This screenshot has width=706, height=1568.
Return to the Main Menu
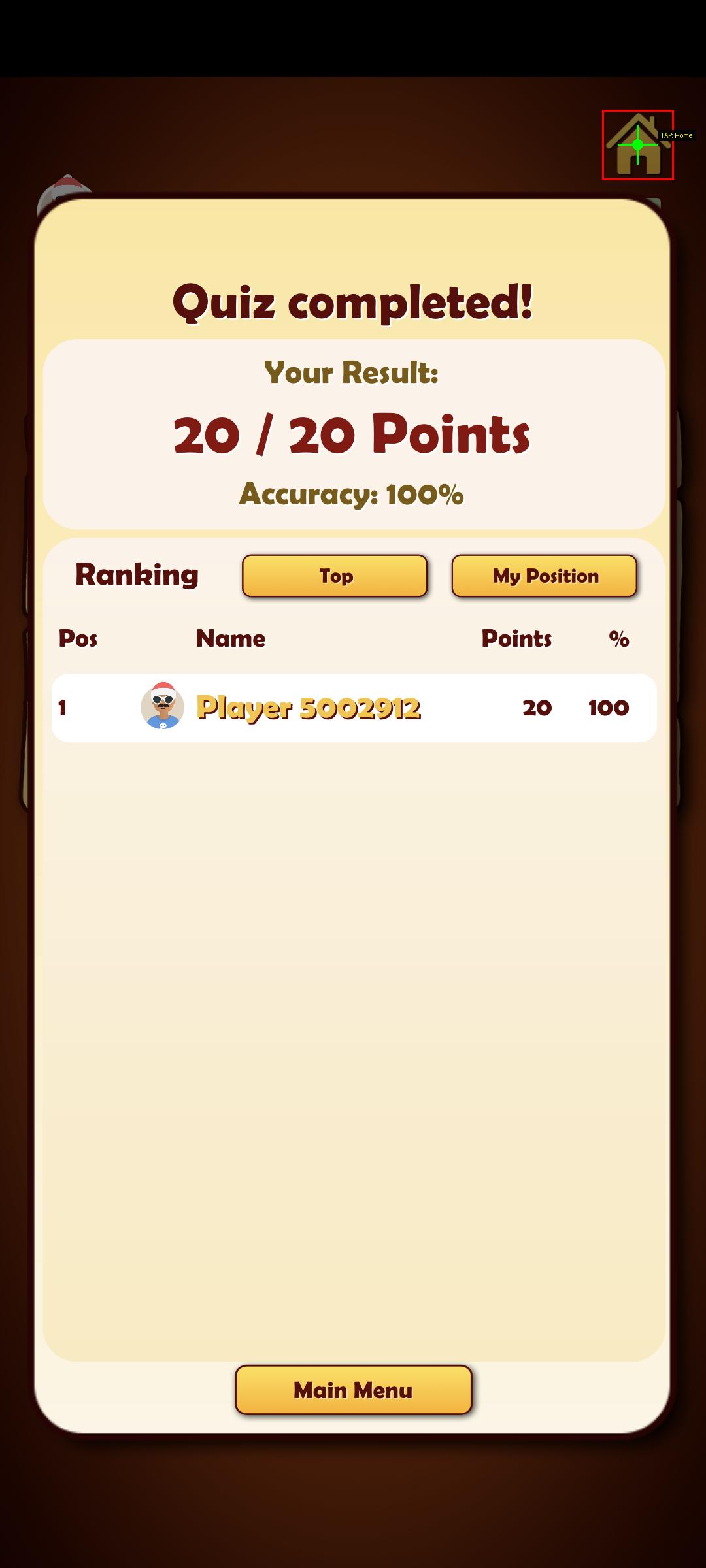[x=352, y=1390]
